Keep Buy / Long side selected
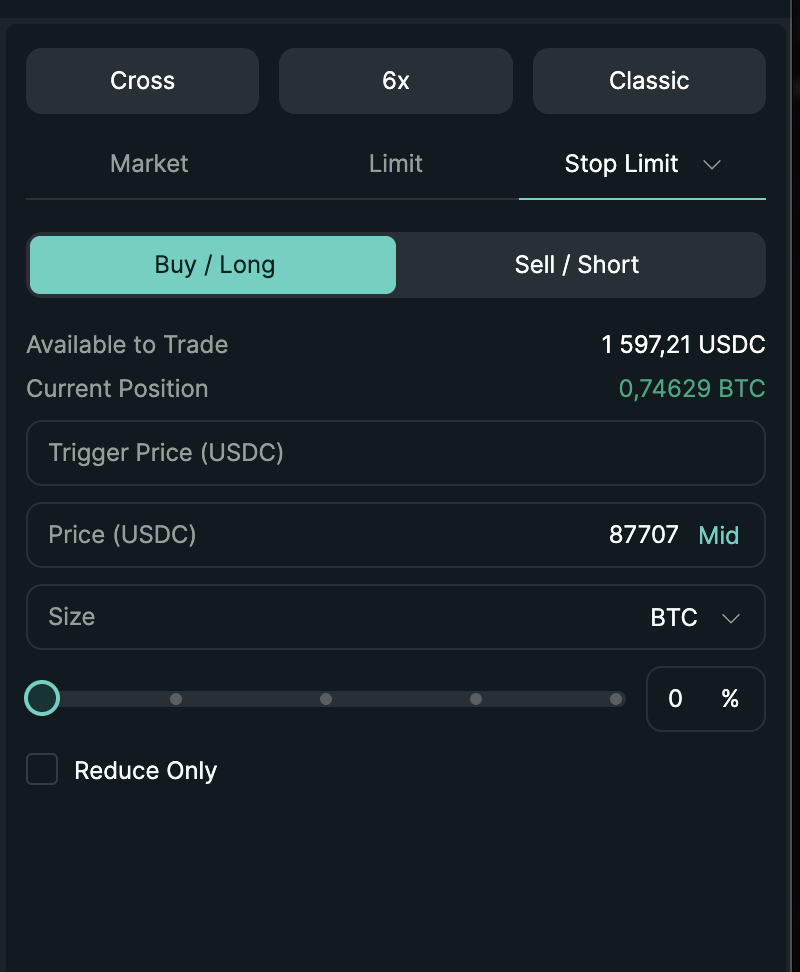Screen dimensions: 800x972 pyautogui.click(x=212, y=264)
